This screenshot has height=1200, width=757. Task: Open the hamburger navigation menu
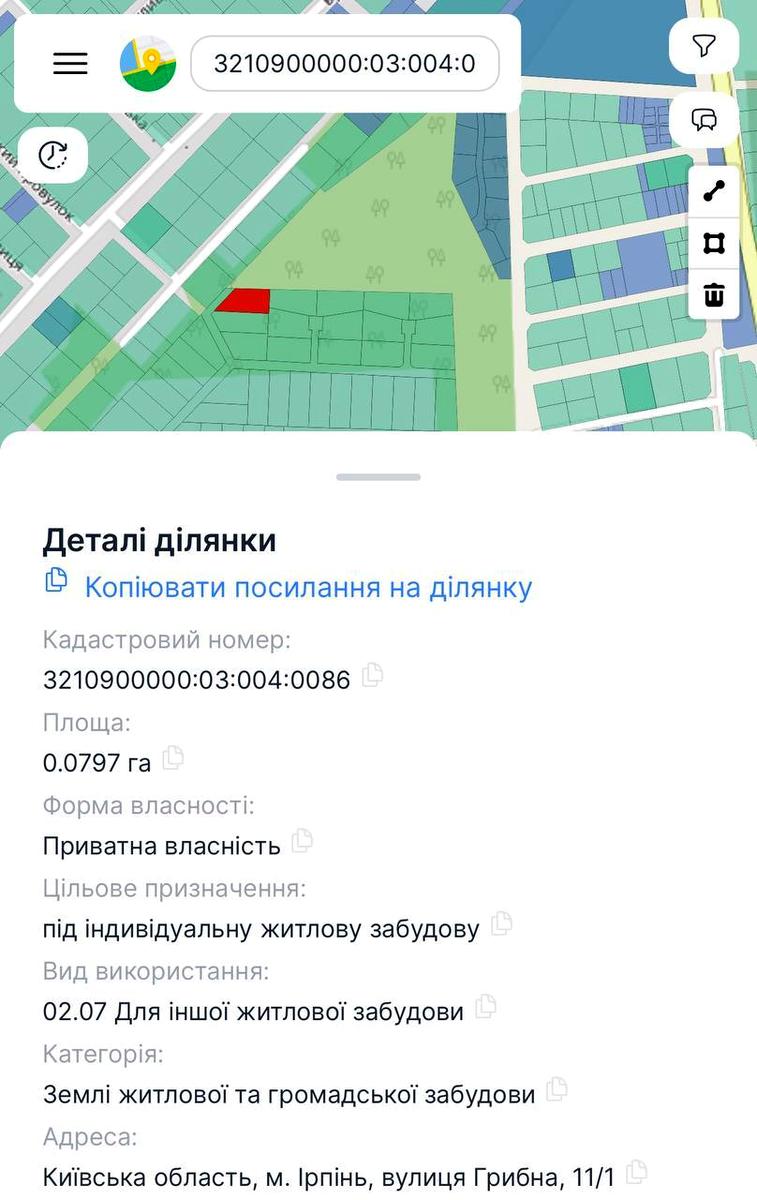69,64
